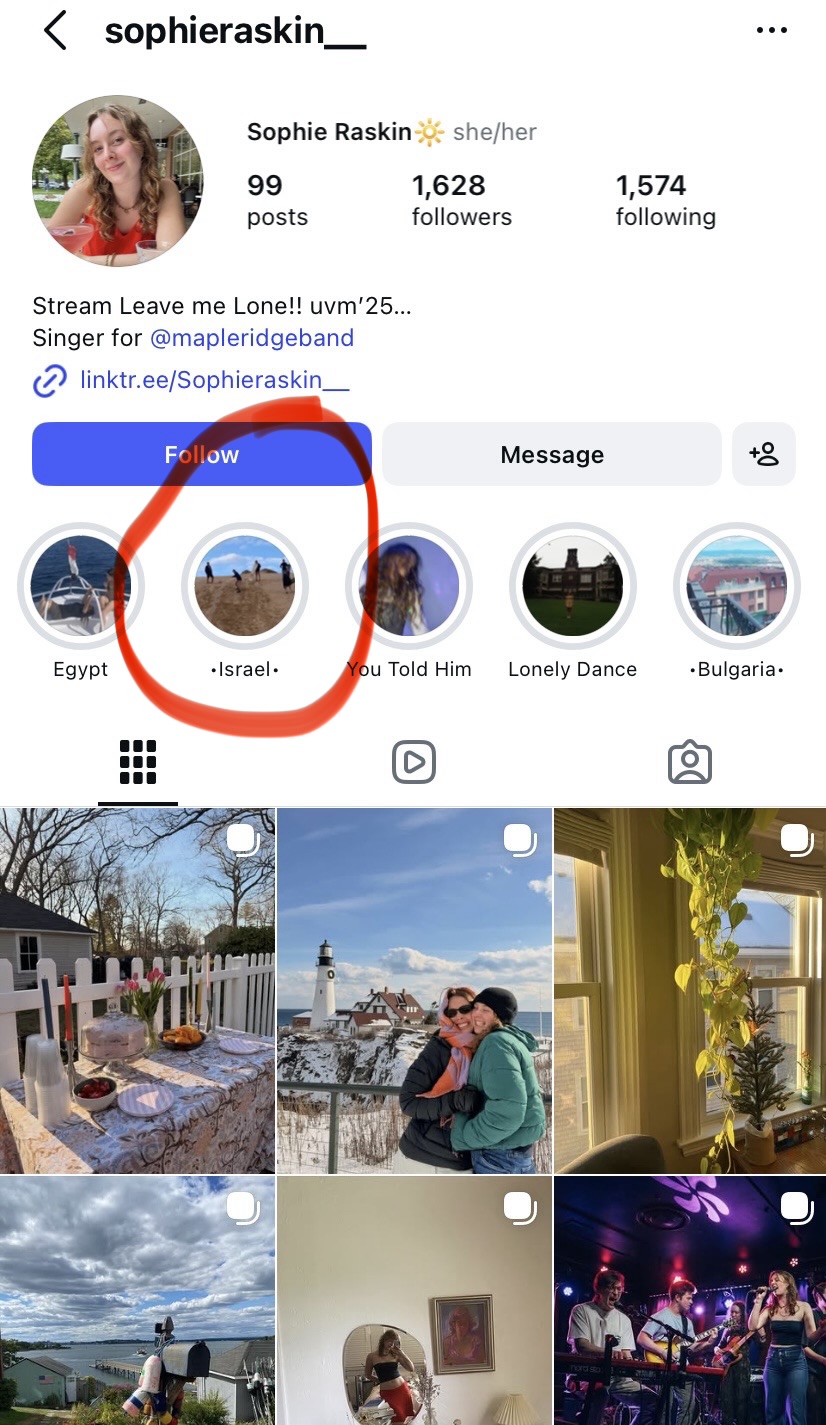View the Egypt story highlight
Image resolution: width=826 pixels, height=1425 pixels.
[81, 586]
